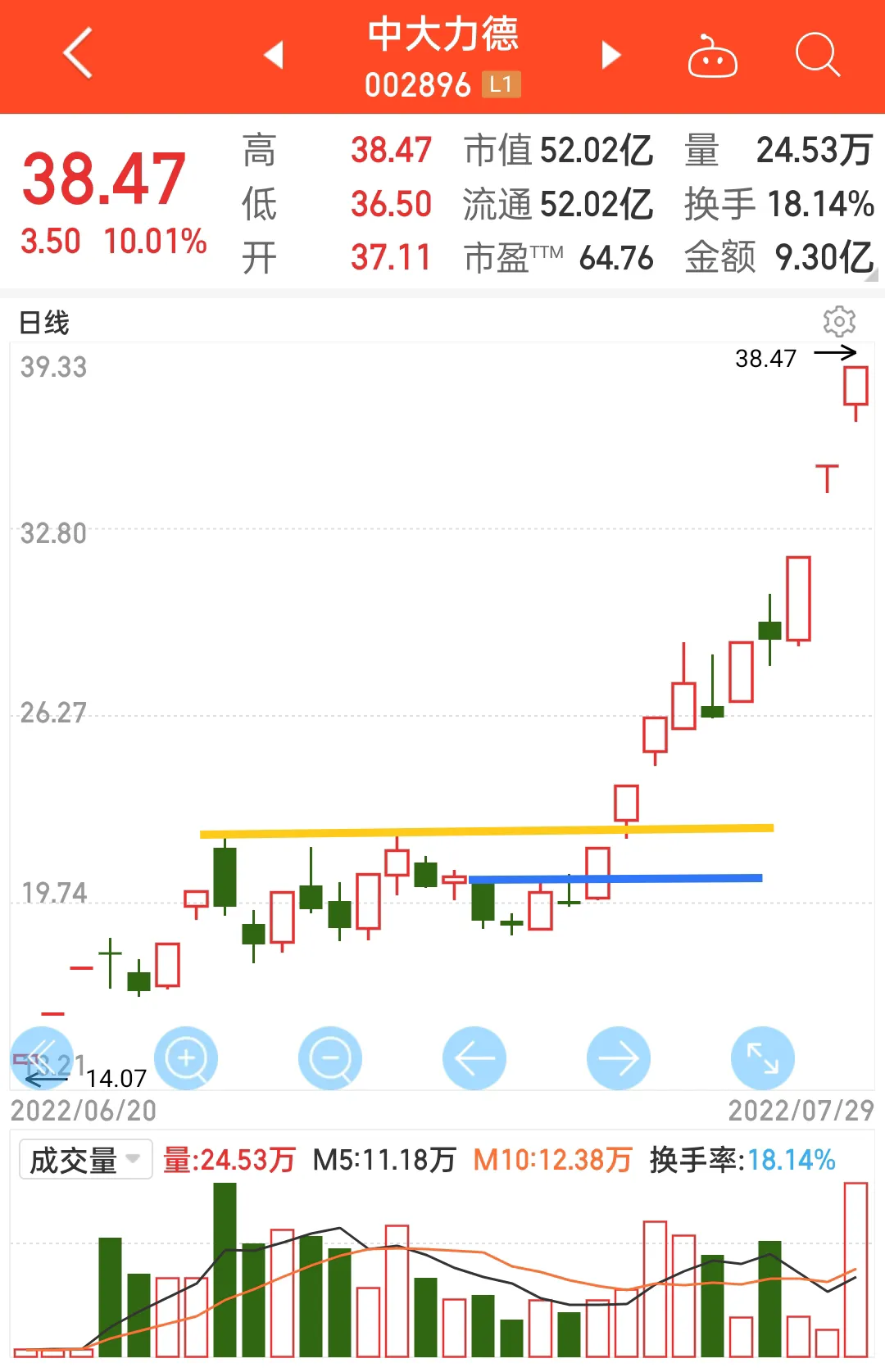Open chart settings gear
The image size is (885, 1372).
(839, 322)
